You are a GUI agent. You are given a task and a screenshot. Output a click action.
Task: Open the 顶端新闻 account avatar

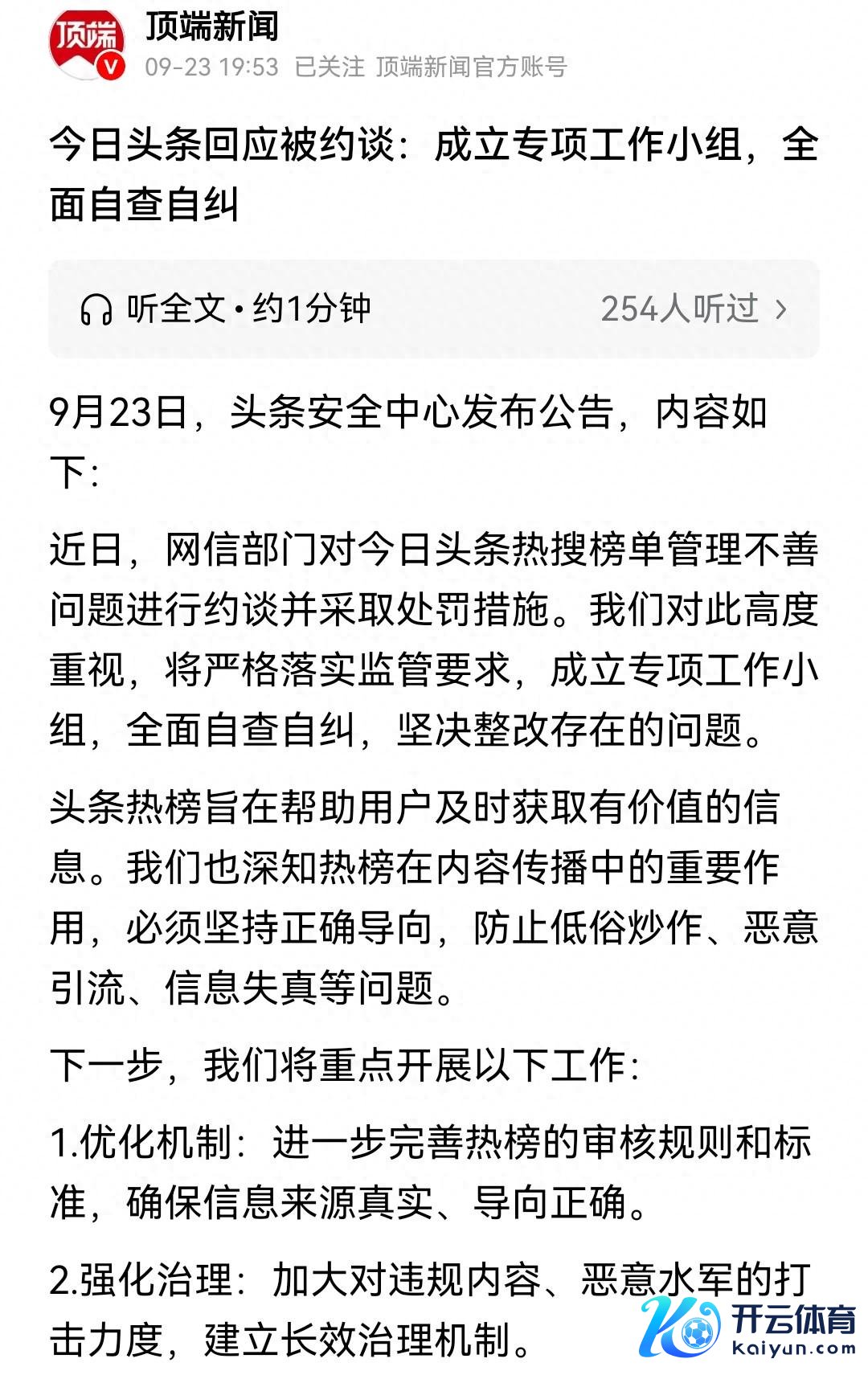coord(87,43)
